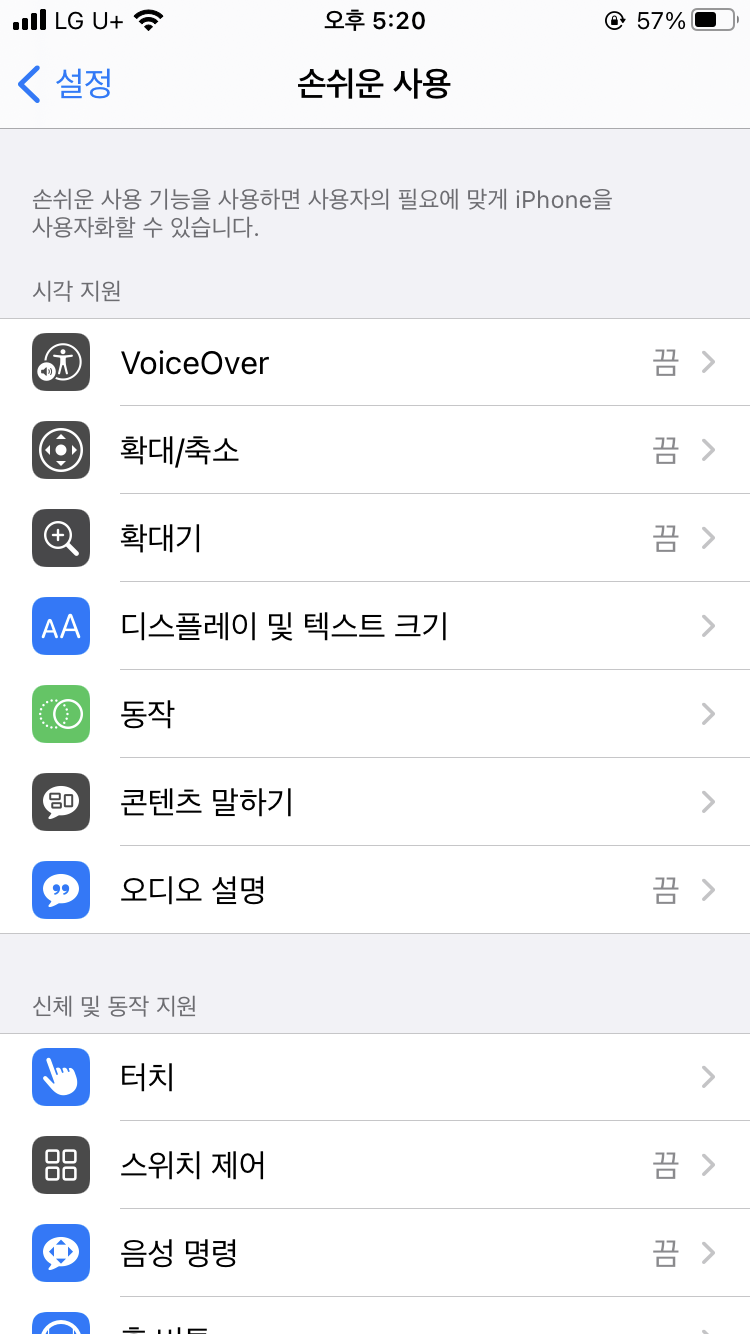The height and width of the screenshot is (1334, 750).
Task: Expand the 오디오 설명 row chevron
Action: (709, 890)
